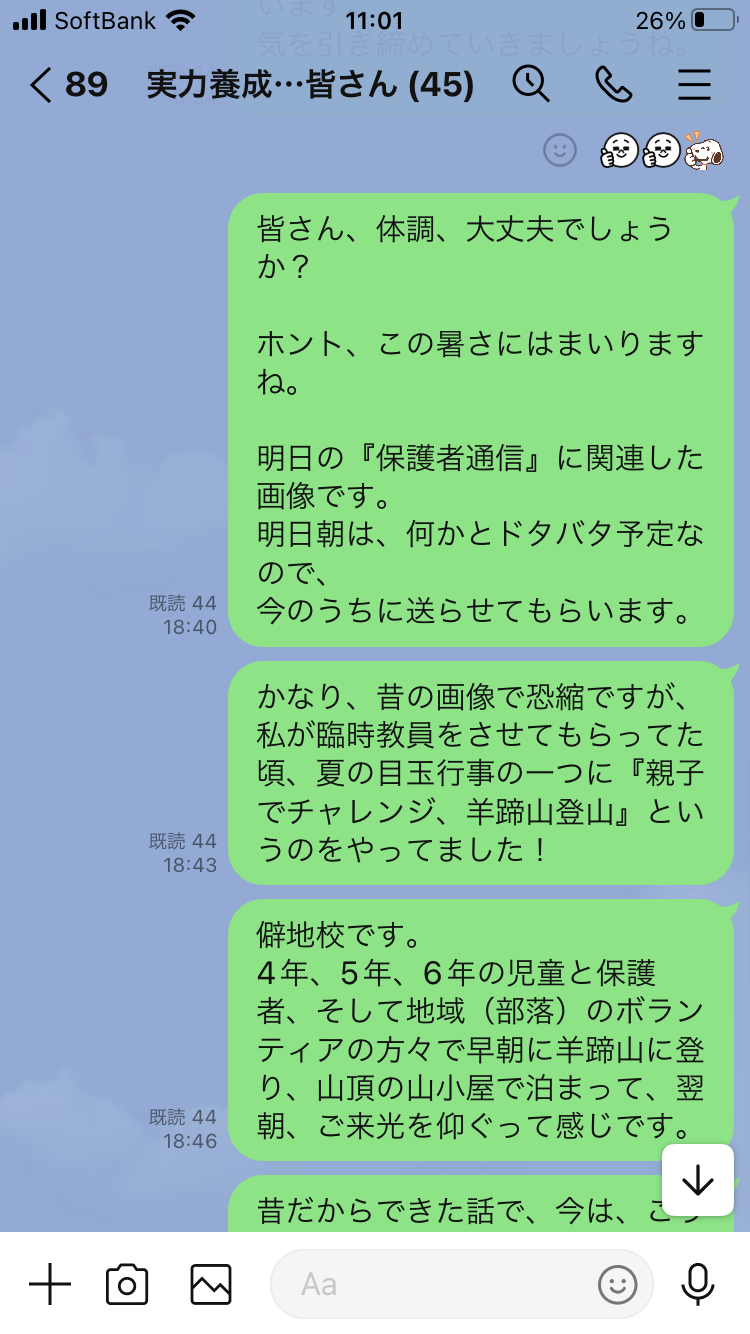Open the chat menu hamburger icon

[x=694, y=85]
